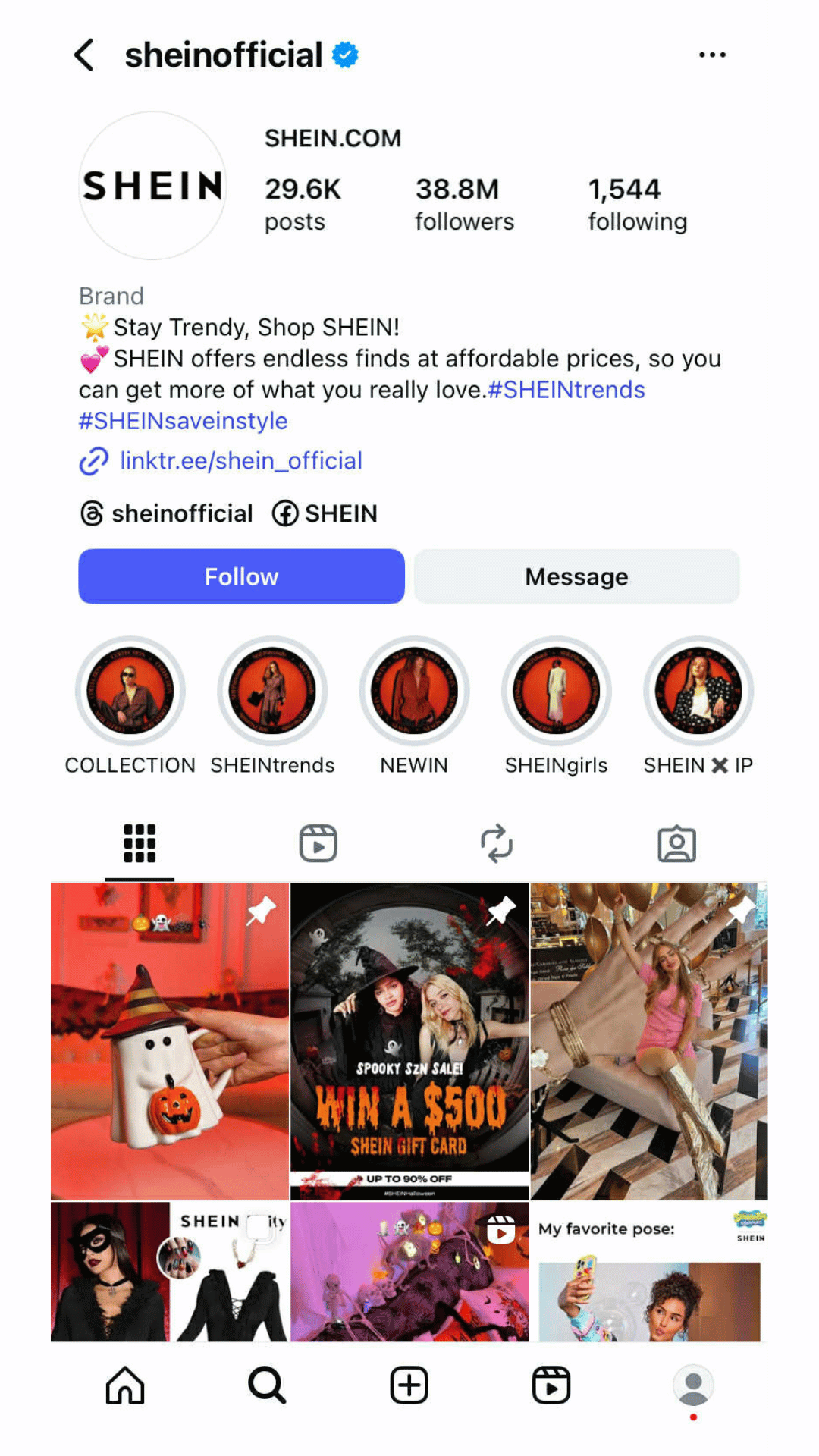The height and width of the screenshot is (1456, 819).
Task: View the NEWIN highlight
Action: tap(413, 690)
